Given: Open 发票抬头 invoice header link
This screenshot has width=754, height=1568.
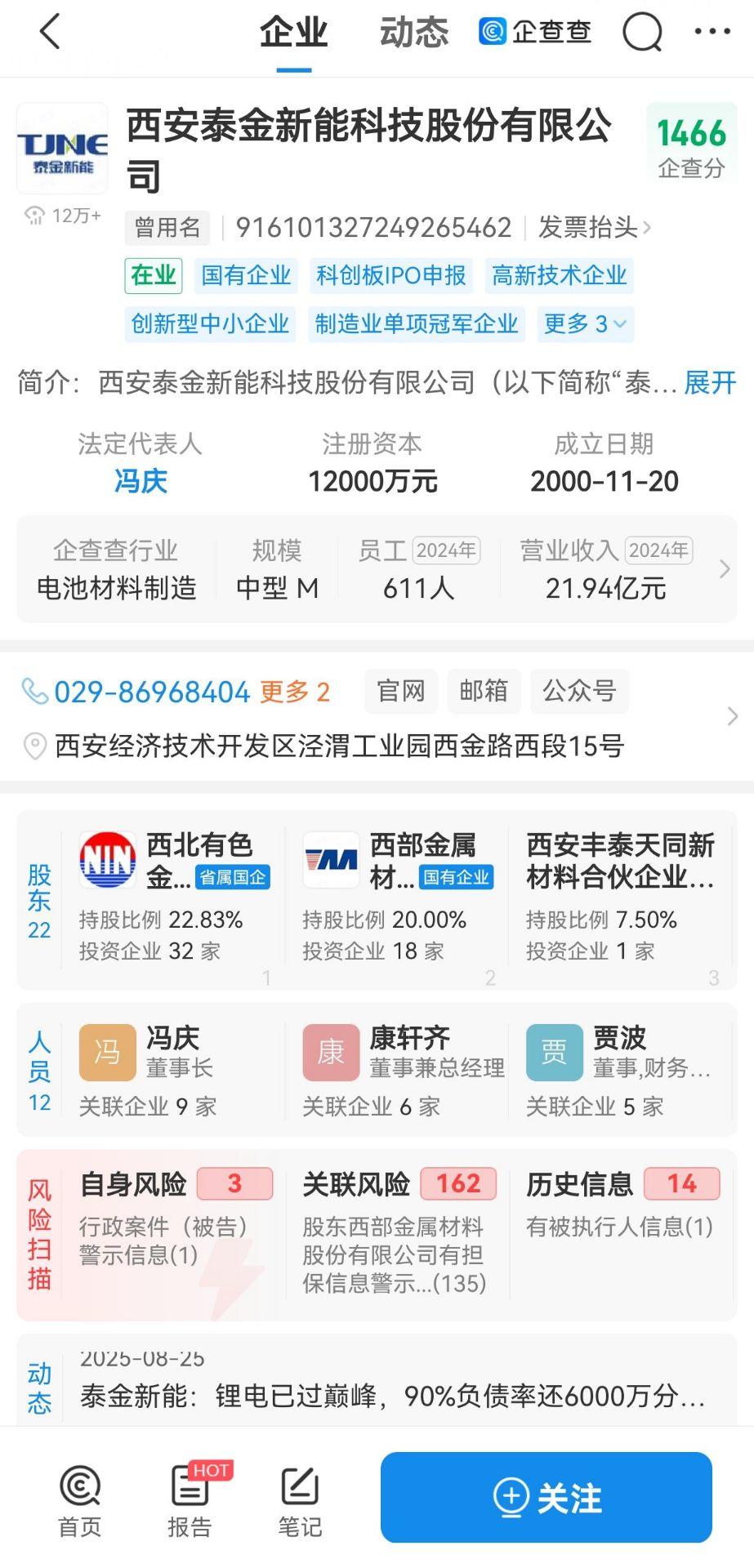Looking at the screenshot, I should (x=594, y=228).
